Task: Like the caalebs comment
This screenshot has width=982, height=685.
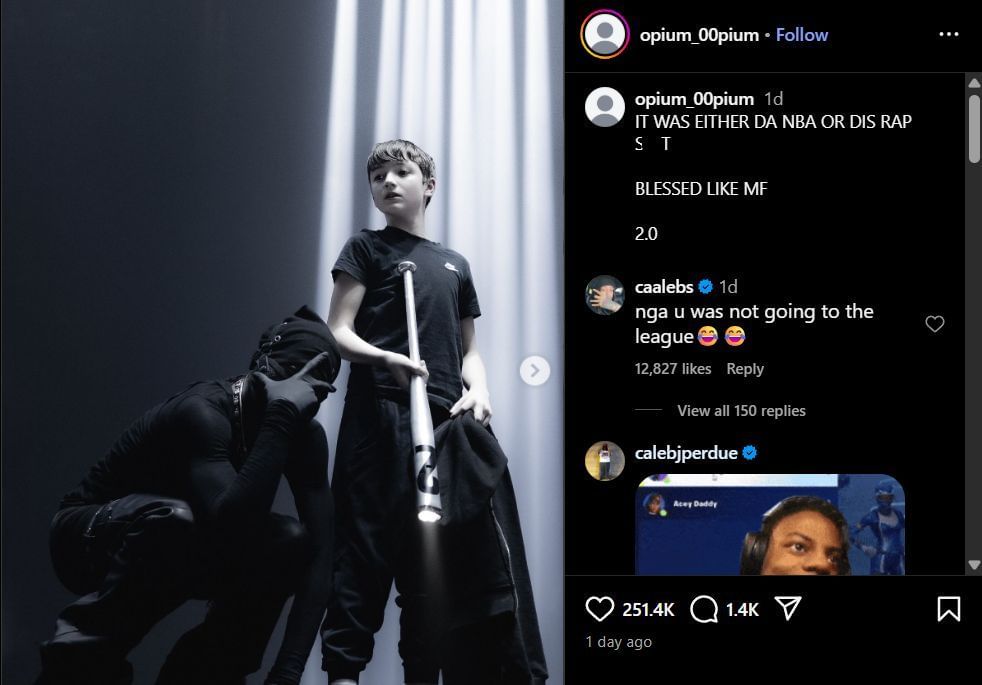Action: [935, 324]
